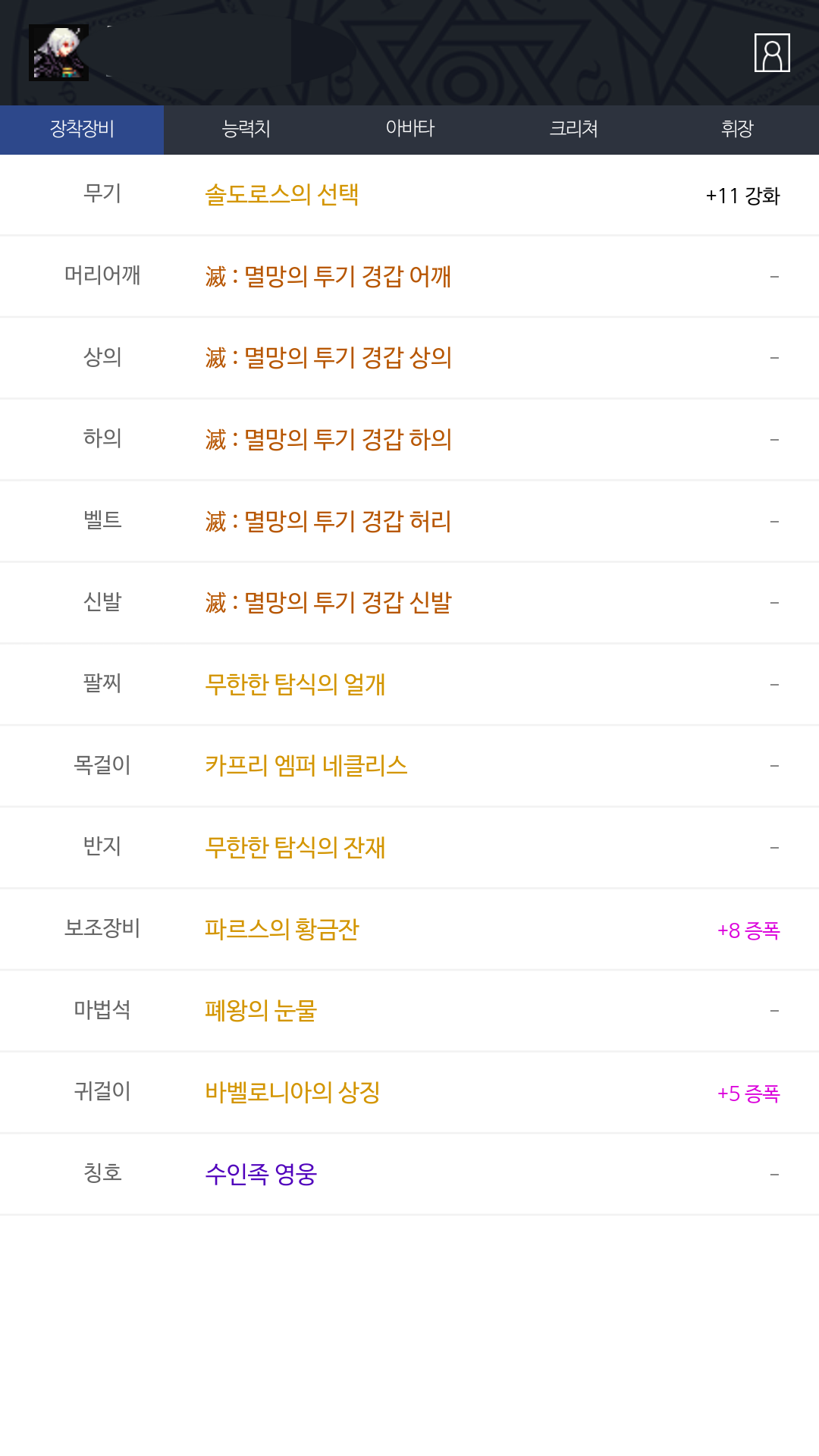Open title 수인족 영웅
Image resolution: width=819 pixels, height=1456 pixels.
click(x=261, y=1175)
